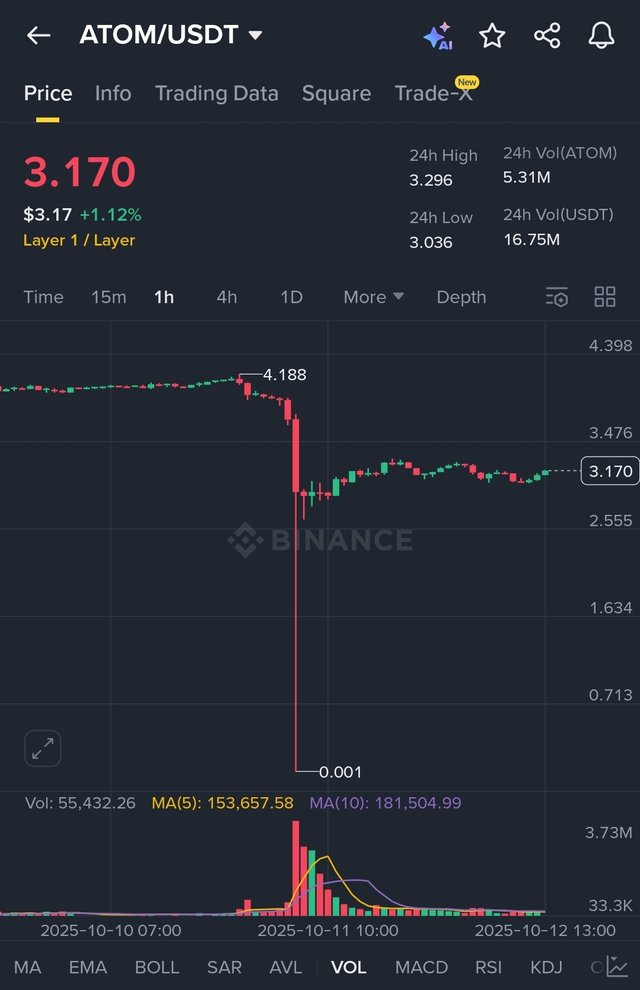Open the Depth chart view
Screen dimensions: 640x990
coord(461,297)
